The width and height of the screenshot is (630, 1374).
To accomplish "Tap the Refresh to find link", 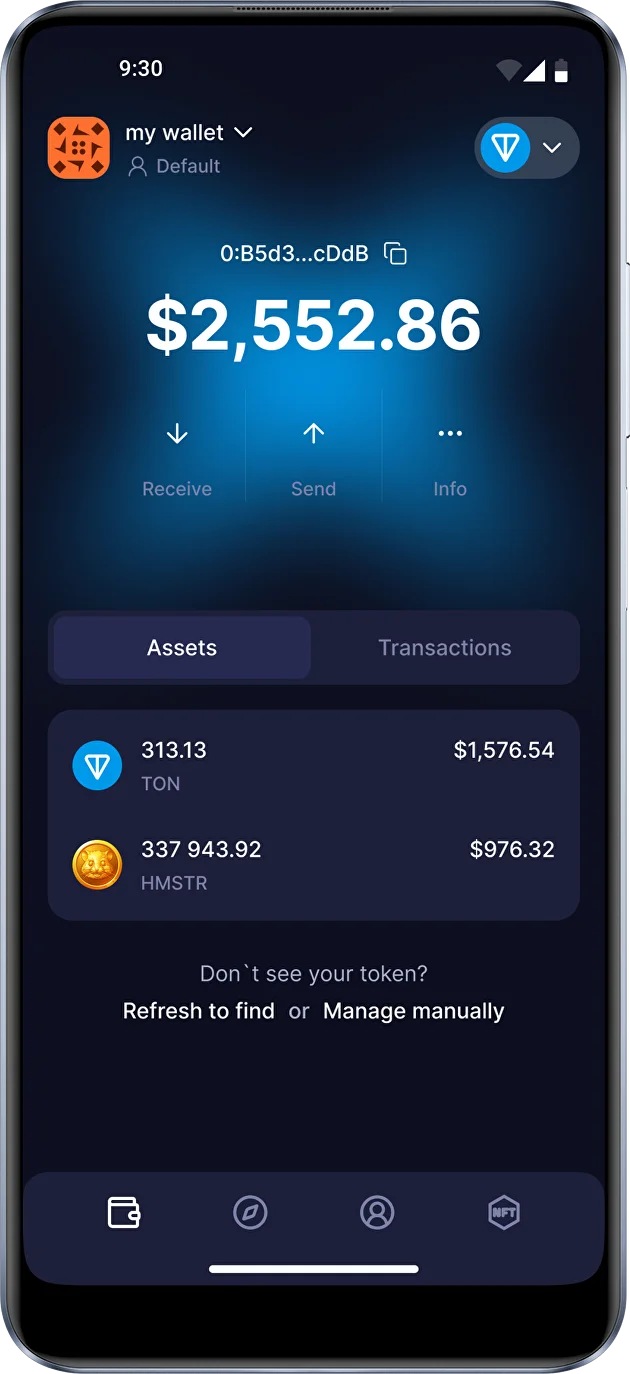I will tap(198, 1011).
